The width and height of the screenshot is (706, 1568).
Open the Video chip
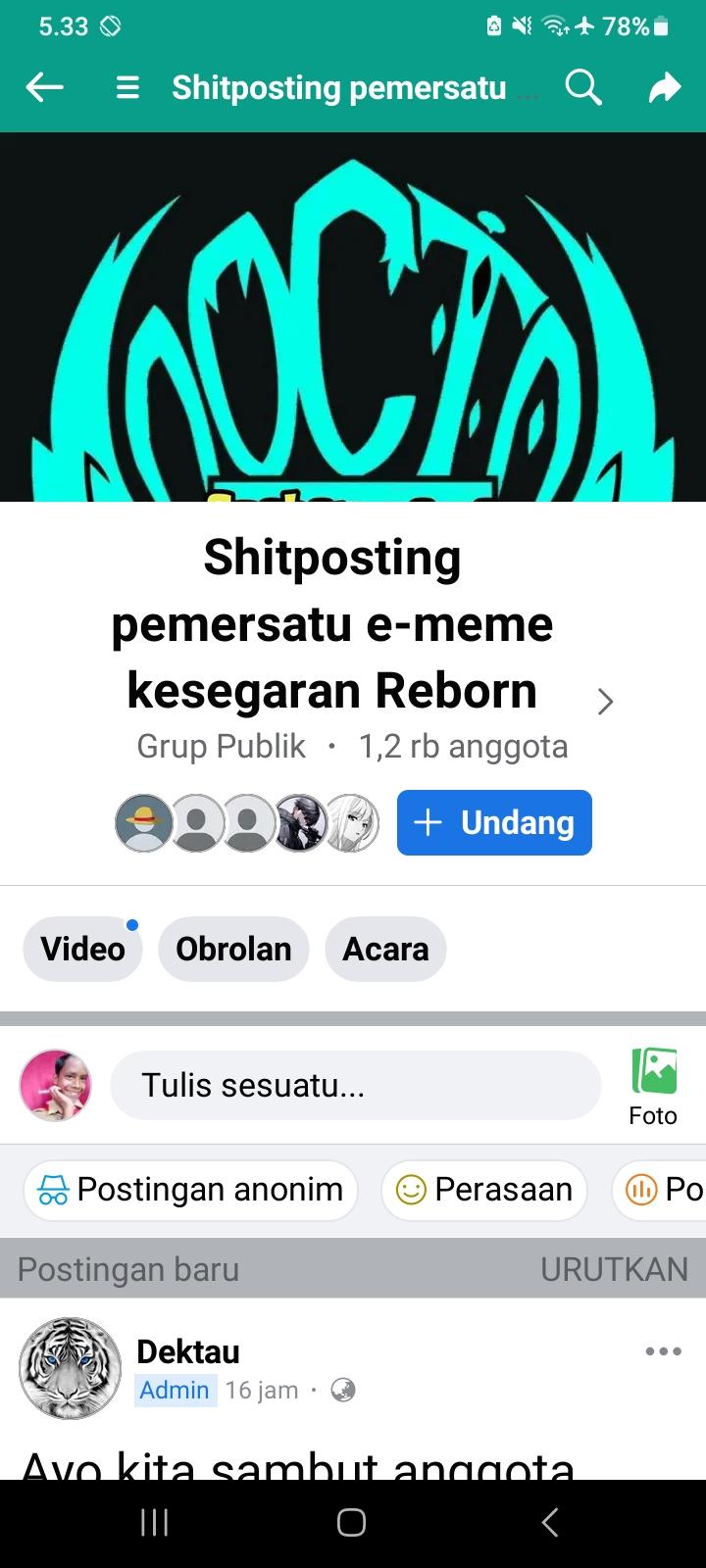point(83,949)
